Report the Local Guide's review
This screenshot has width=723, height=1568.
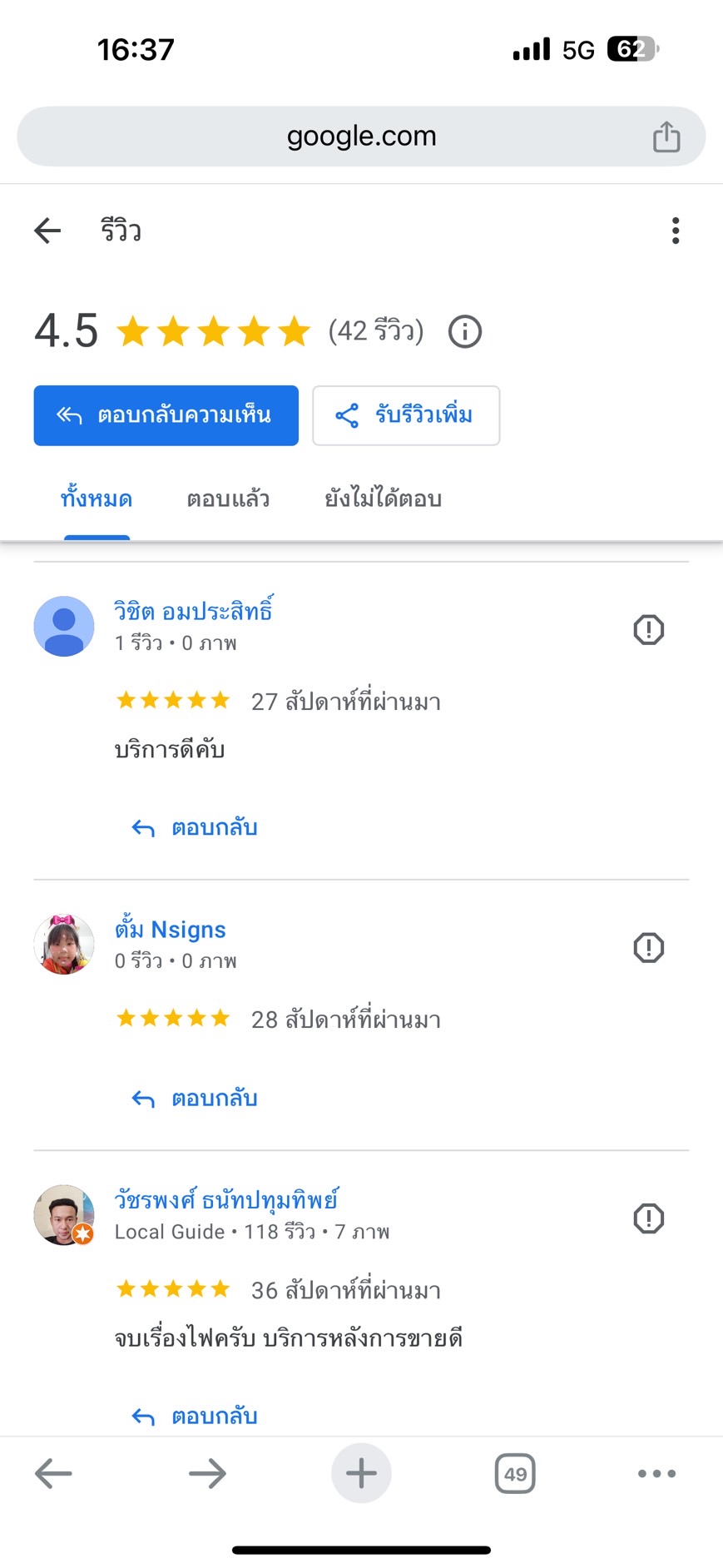coord(648,1219)
